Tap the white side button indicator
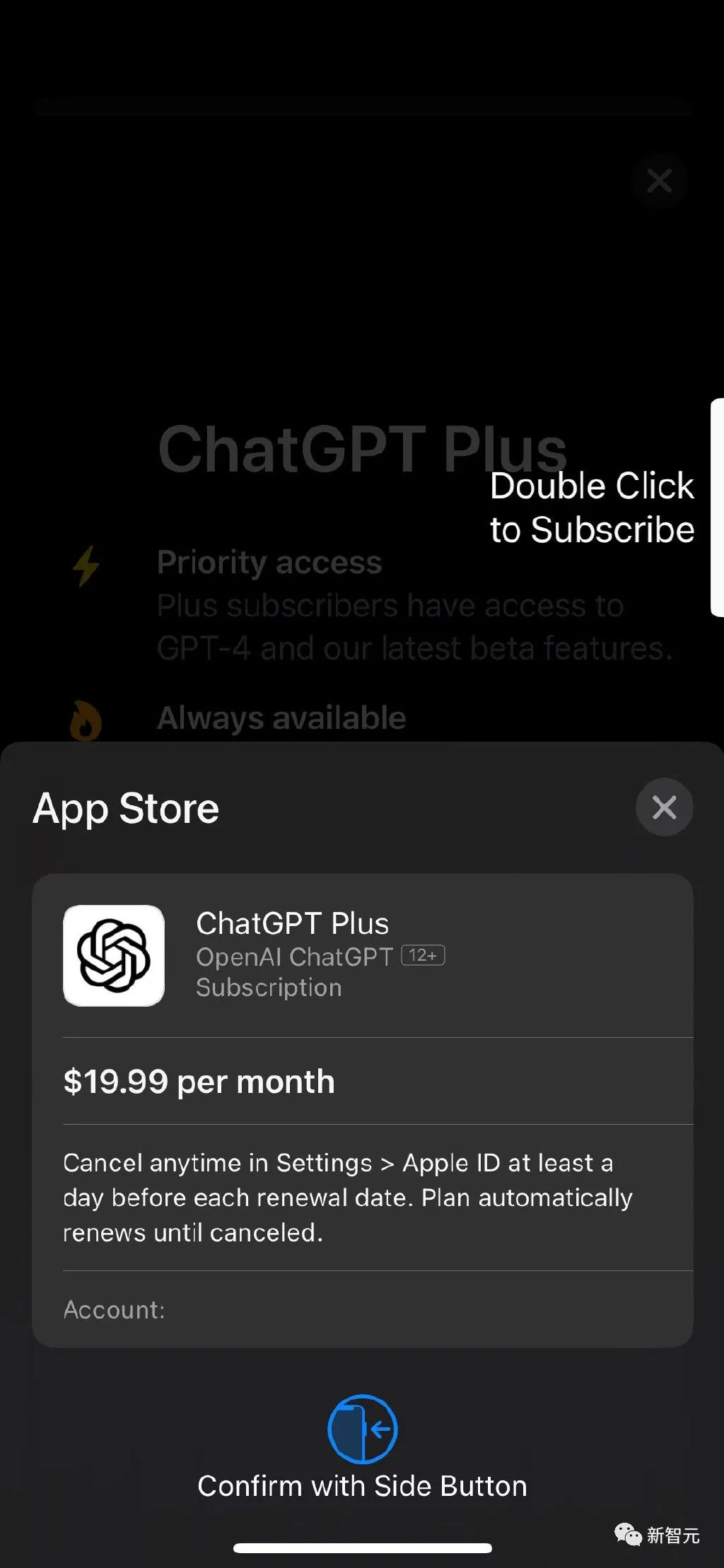Screen dimensions: 724x1568 point(718,505)
